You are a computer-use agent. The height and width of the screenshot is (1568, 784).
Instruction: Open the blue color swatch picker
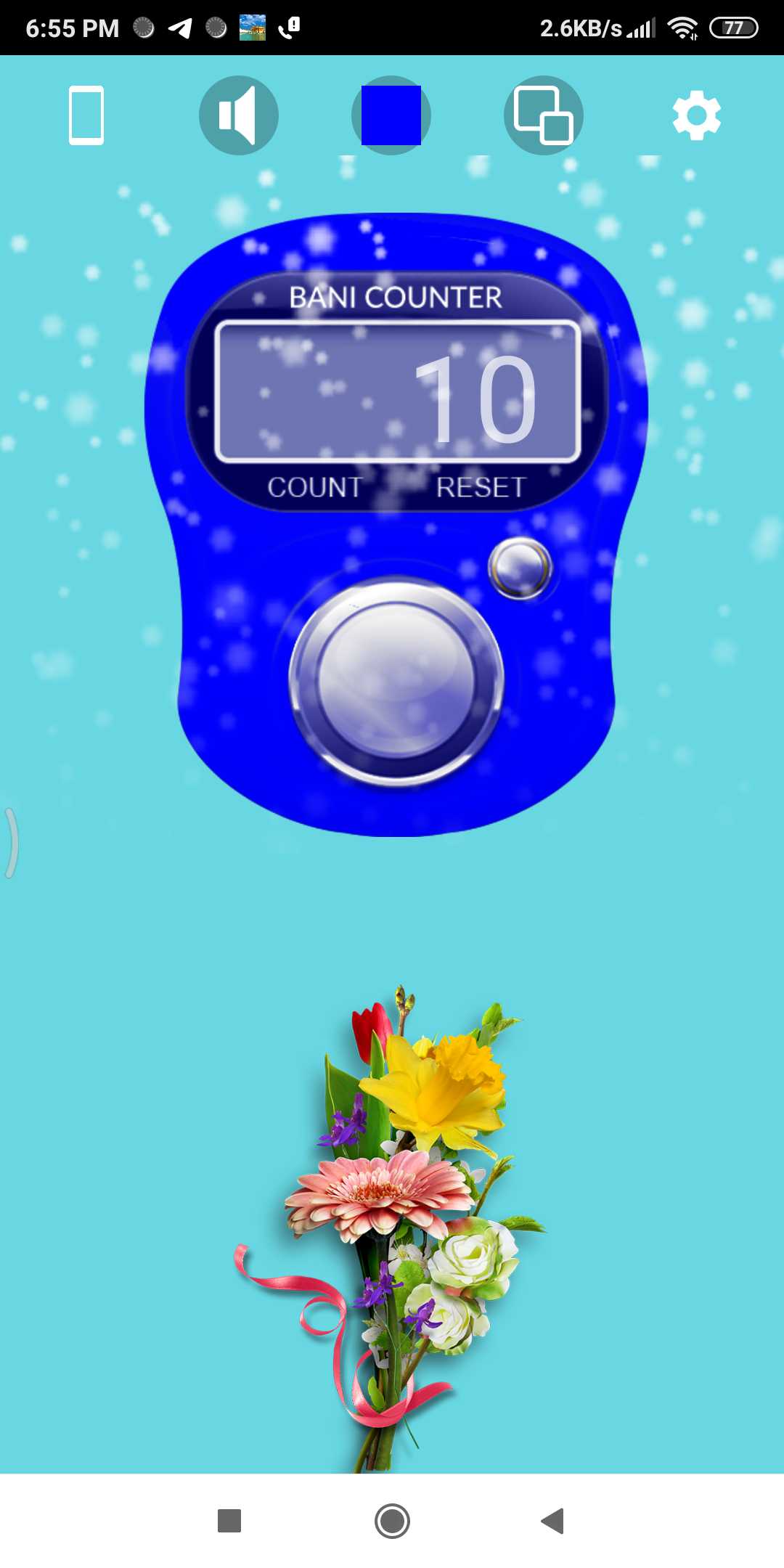(x=391, y=115)
